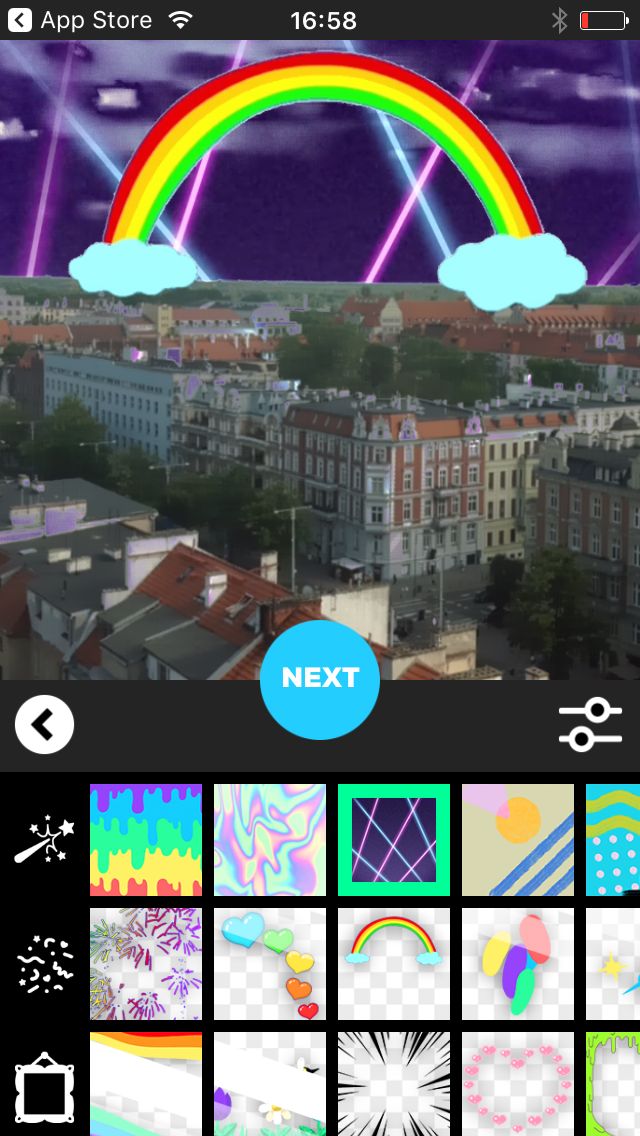640x1136 pixels.
Task: Choose the purple laser beams background
Action: tap(394, 840)
